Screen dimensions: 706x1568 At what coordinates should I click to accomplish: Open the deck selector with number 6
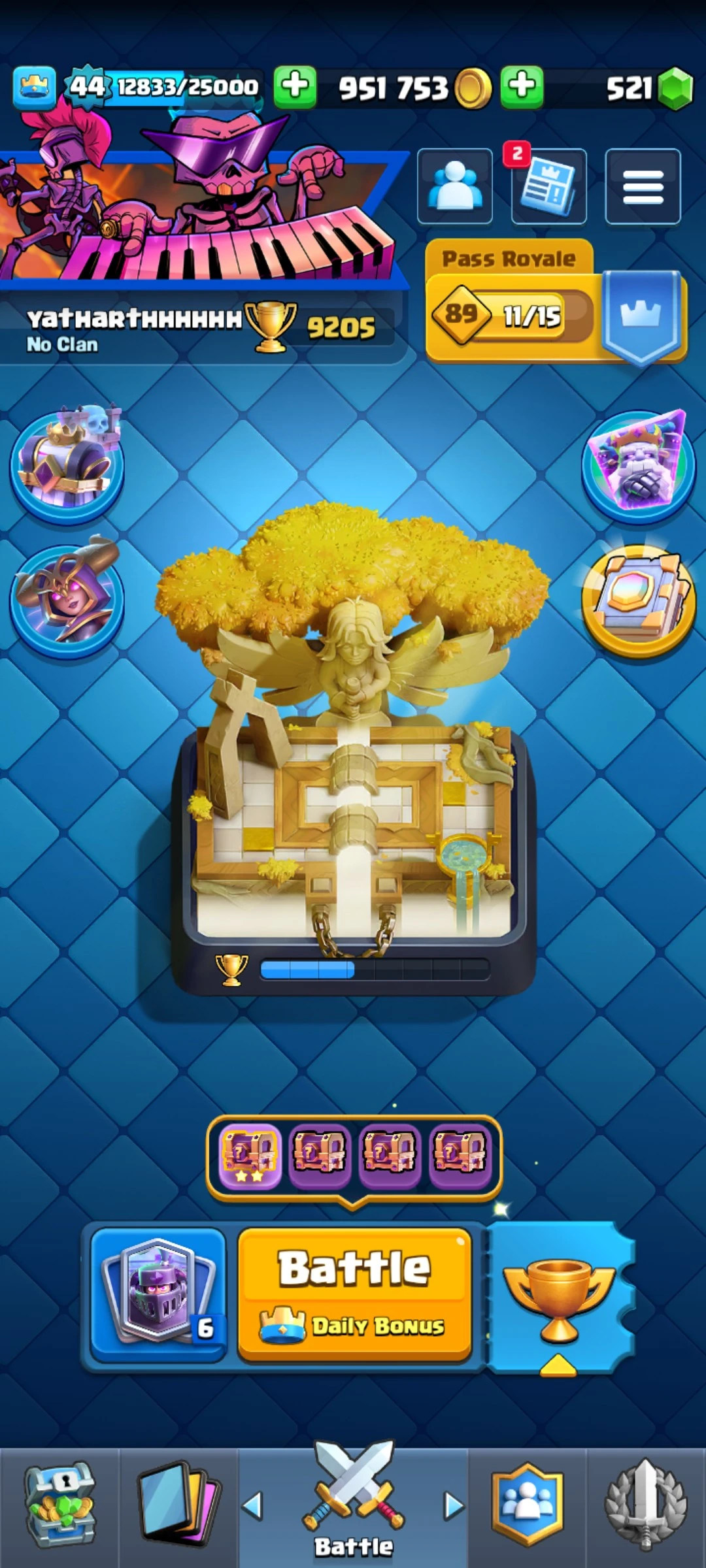tap(158, 1295)
